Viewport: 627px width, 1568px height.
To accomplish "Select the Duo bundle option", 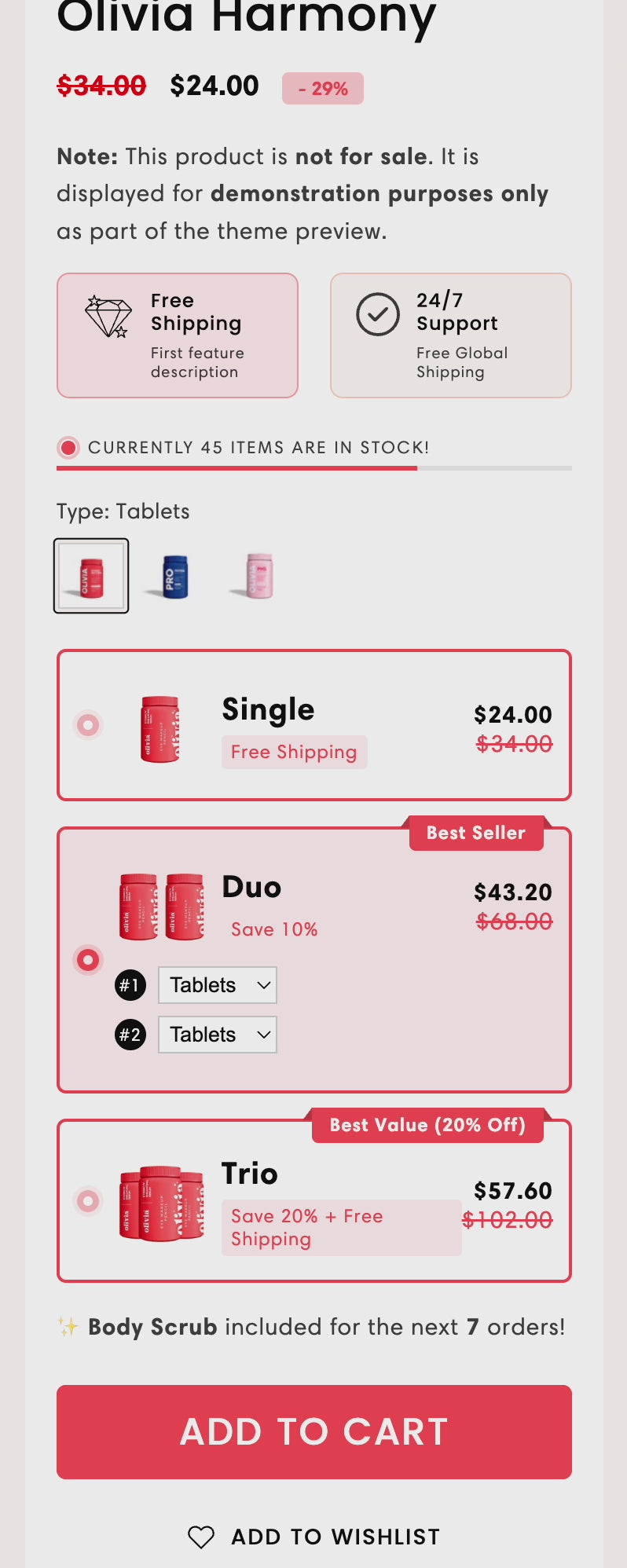I will [x=88, y=959].
